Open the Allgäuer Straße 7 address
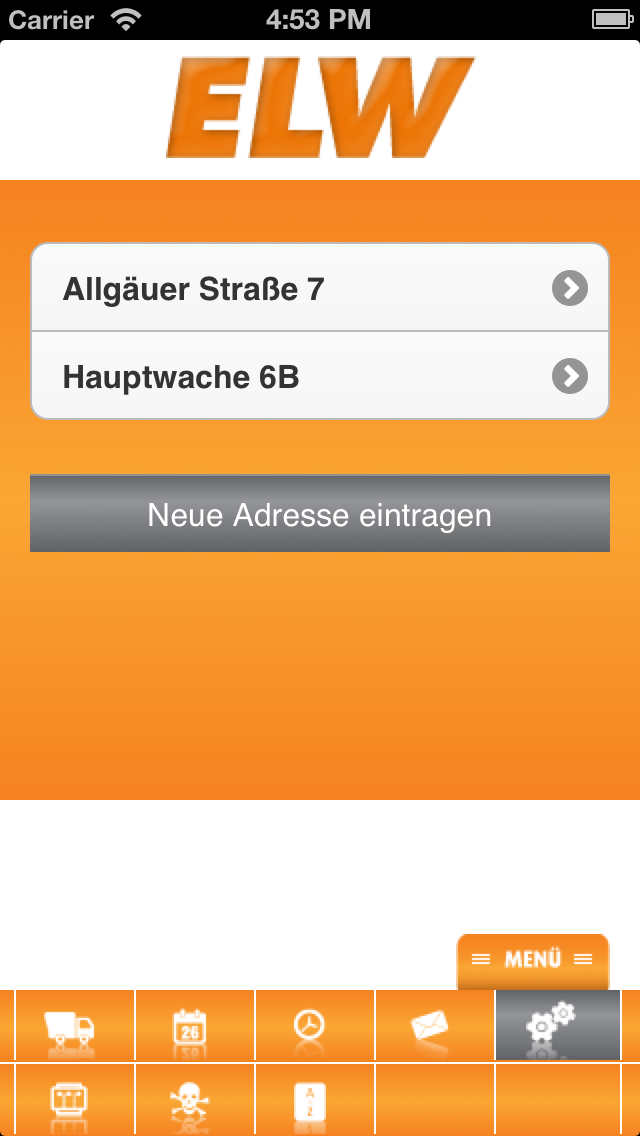 [320, 288]
